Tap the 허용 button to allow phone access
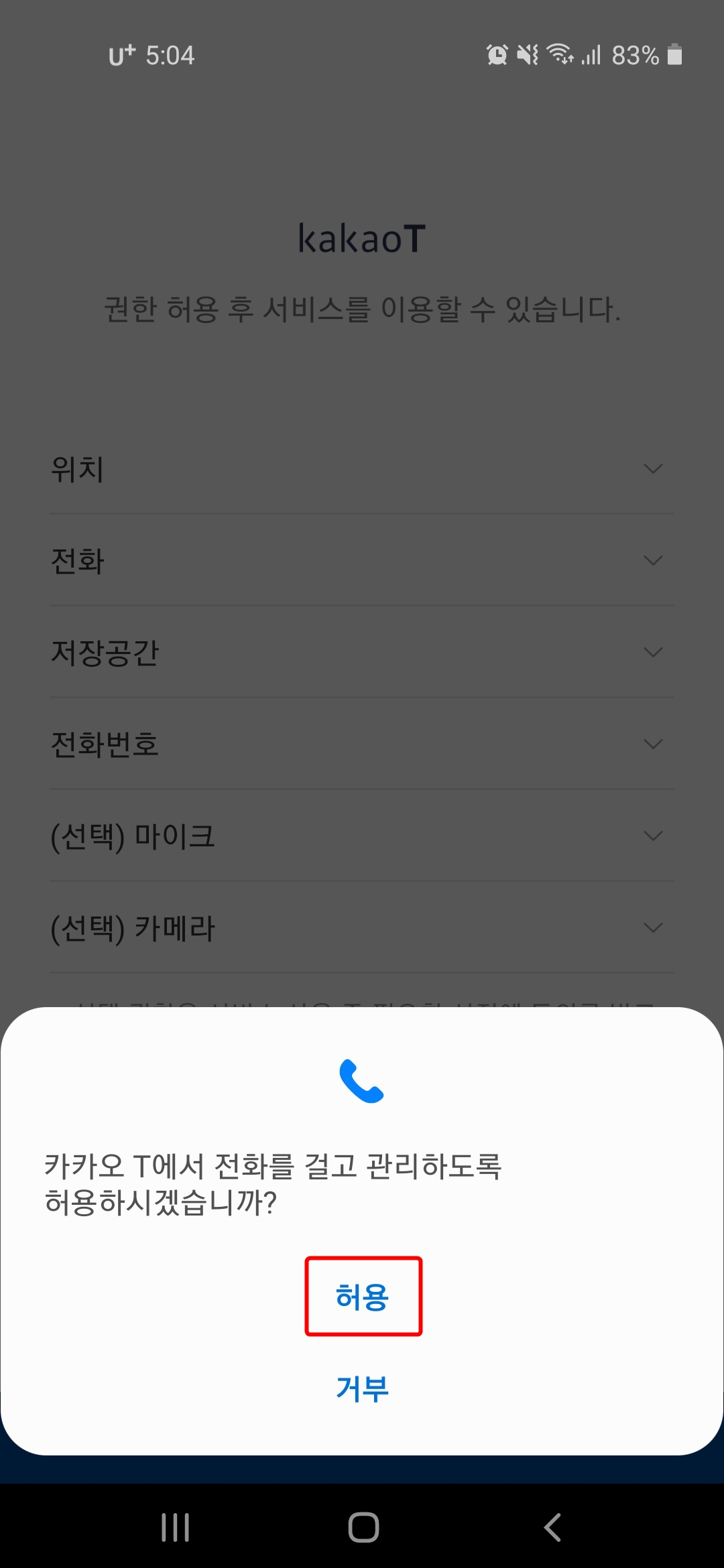 [x=363, y=1295]
